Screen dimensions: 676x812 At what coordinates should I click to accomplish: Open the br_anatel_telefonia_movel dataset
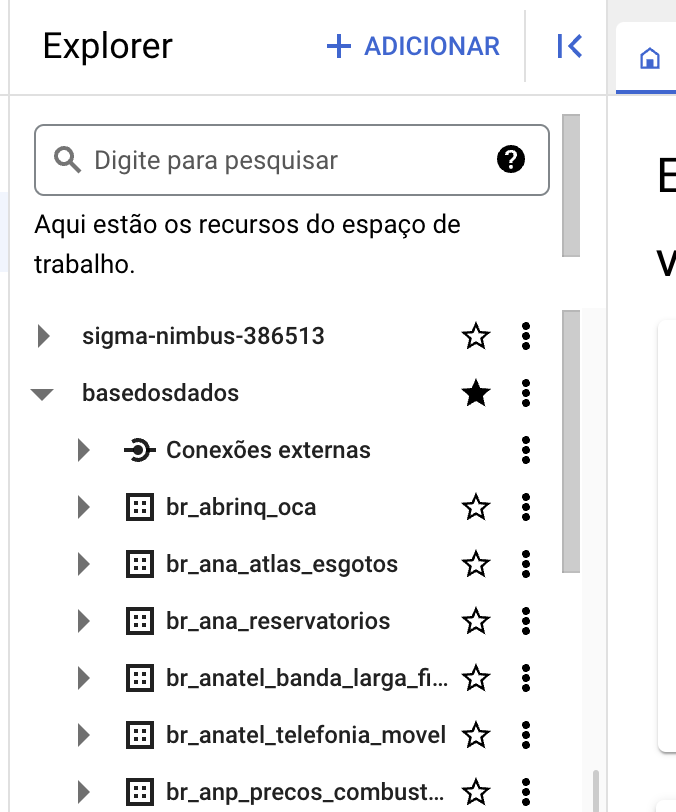[x=305, y=736]
